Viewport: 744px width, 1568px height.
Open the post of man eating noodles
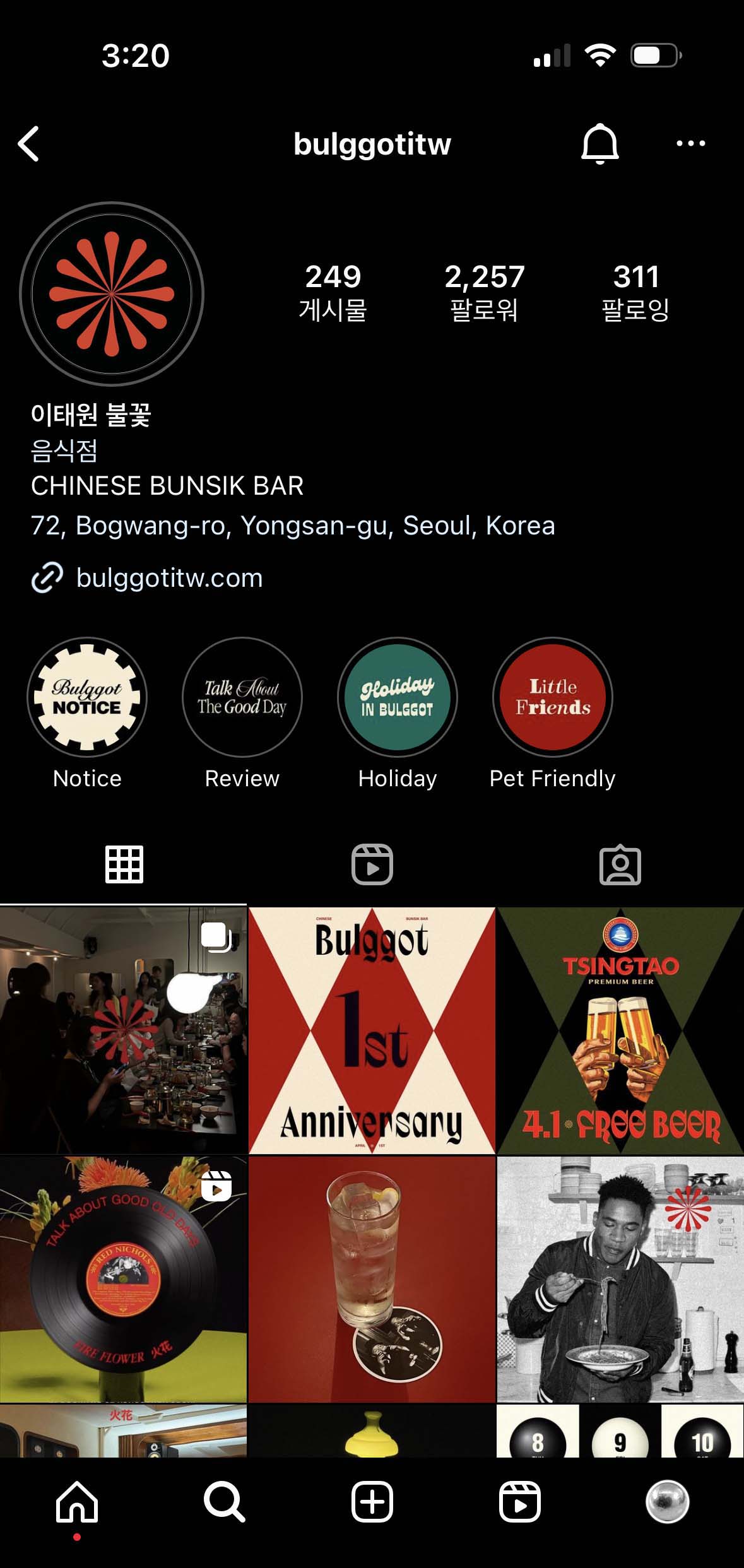(620, 1279)
